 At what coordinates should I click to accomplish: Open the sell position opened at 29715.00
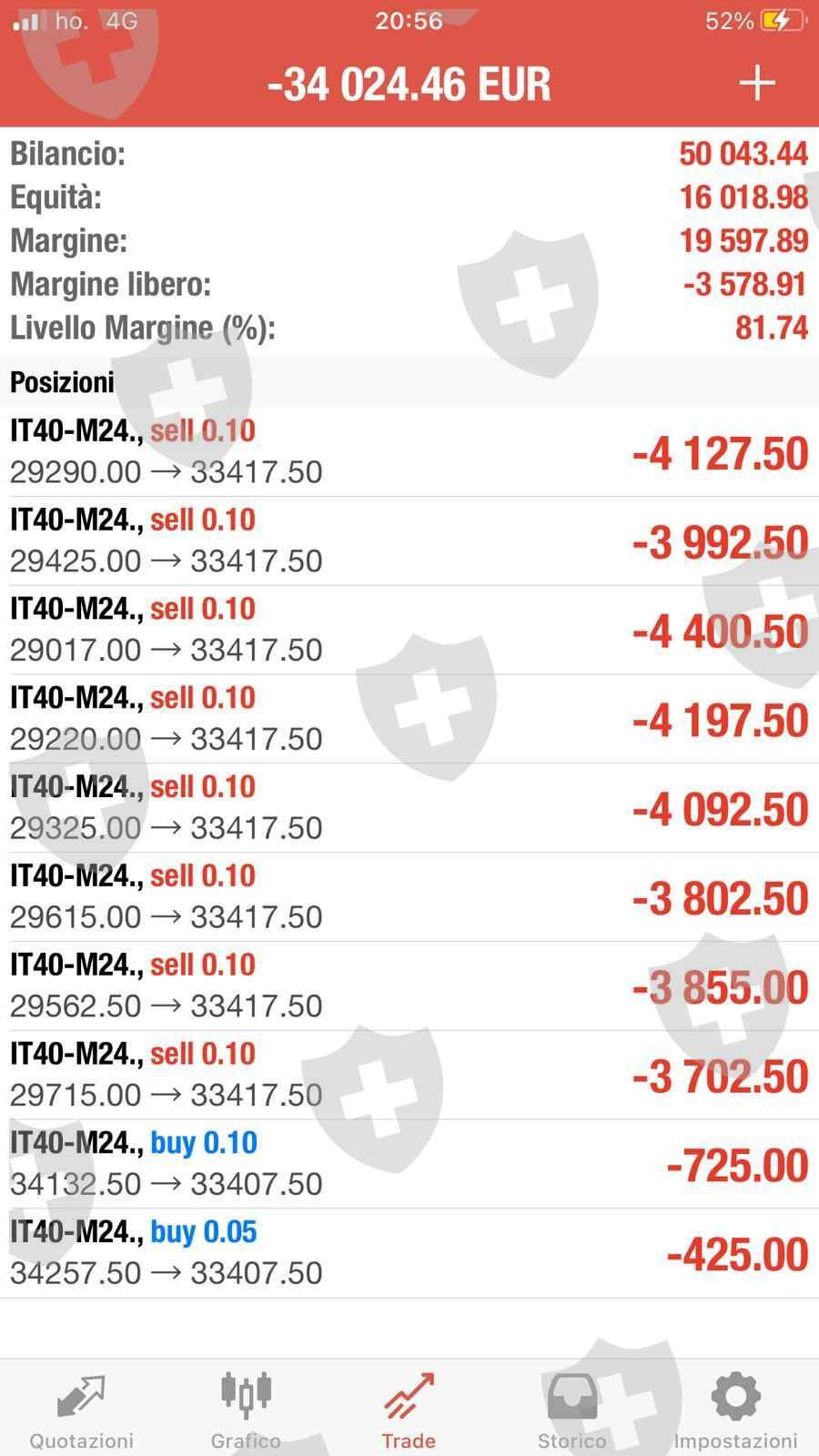point(409,1076)
